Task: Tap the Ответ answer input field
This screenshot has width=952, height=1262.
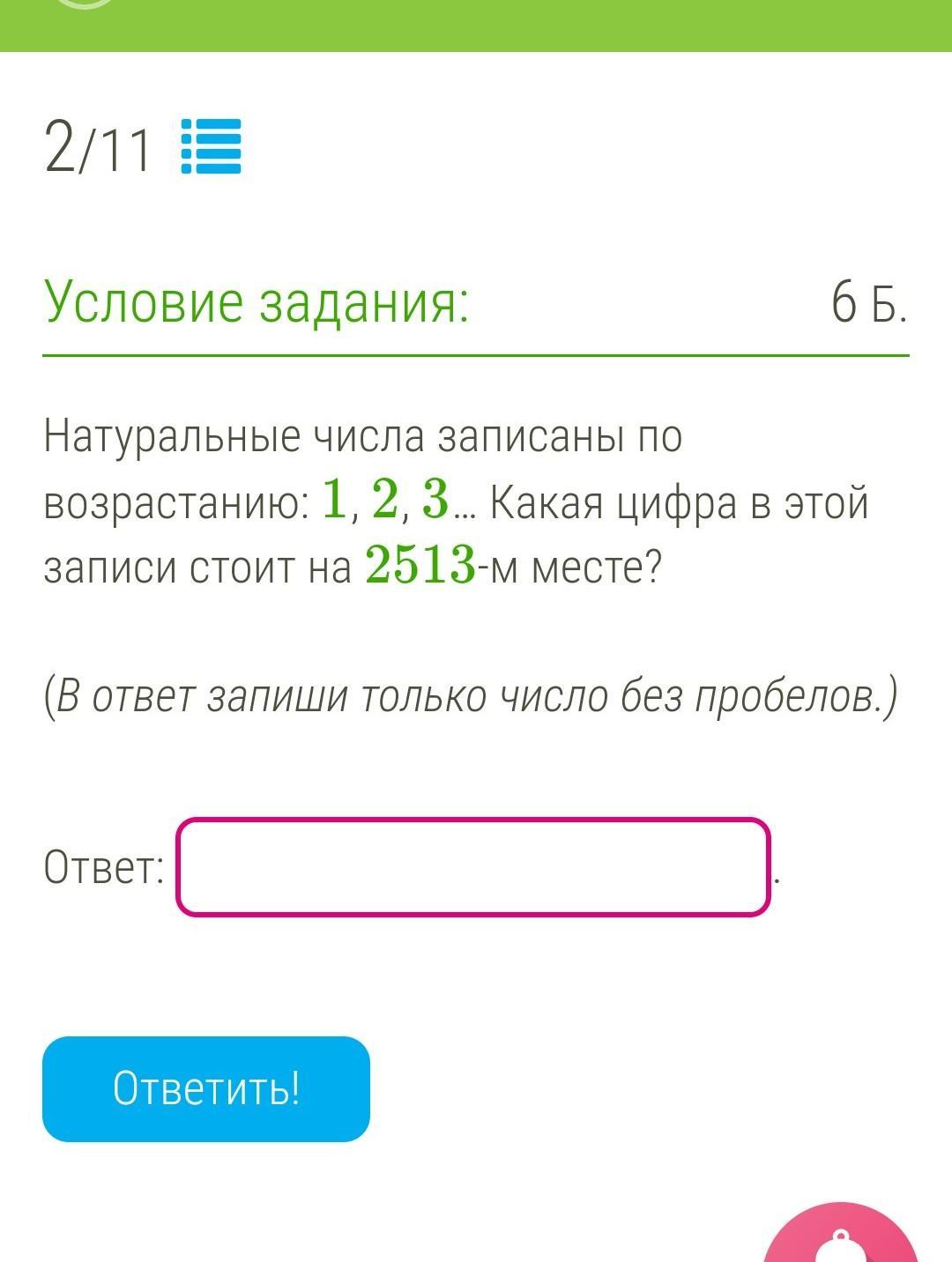Action: (473, 867)
